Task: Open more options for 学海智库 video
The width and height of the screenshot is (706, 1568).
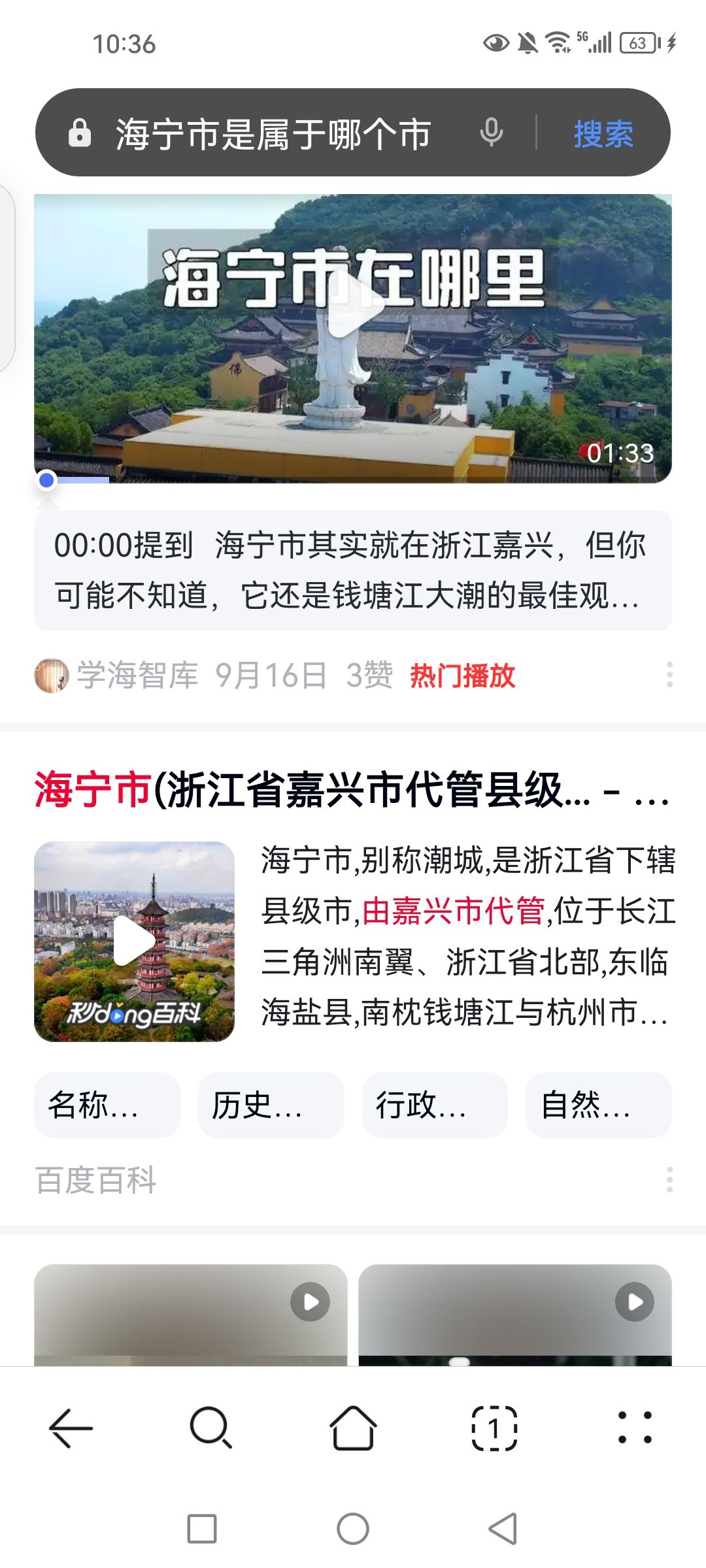Action: [x=669, y=674]
